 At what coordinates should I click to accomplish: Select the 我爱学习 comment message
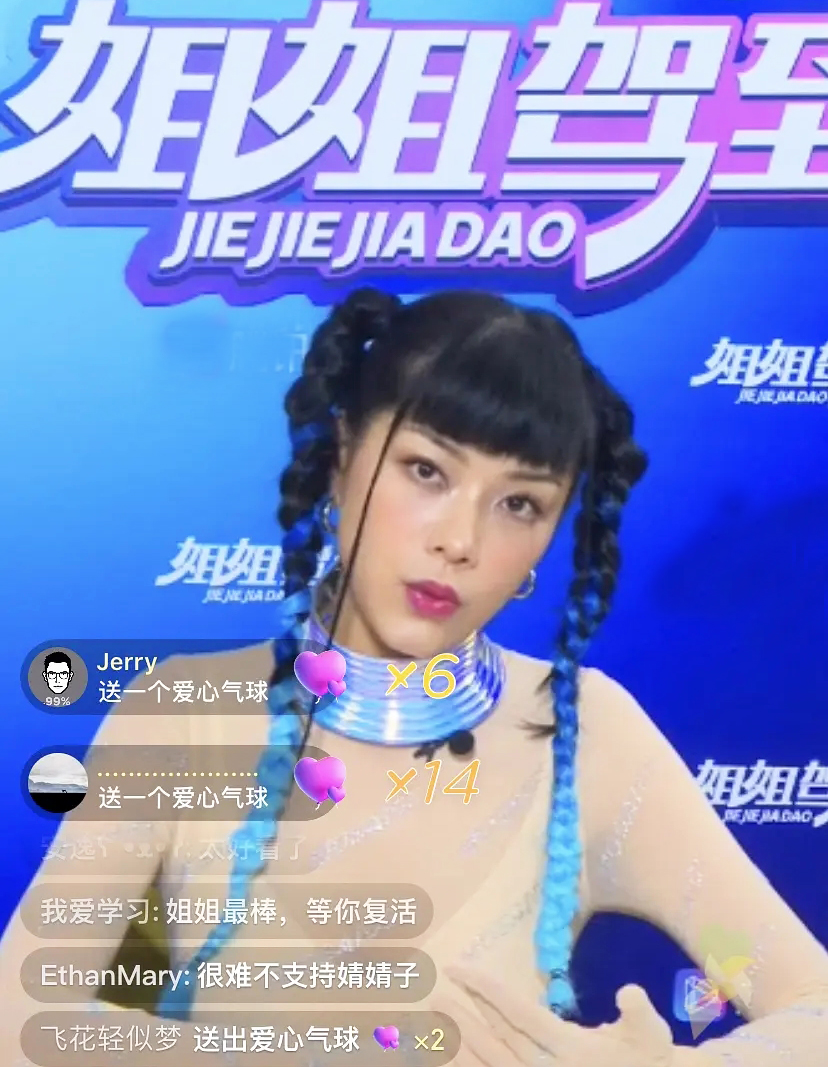point(225,911)
